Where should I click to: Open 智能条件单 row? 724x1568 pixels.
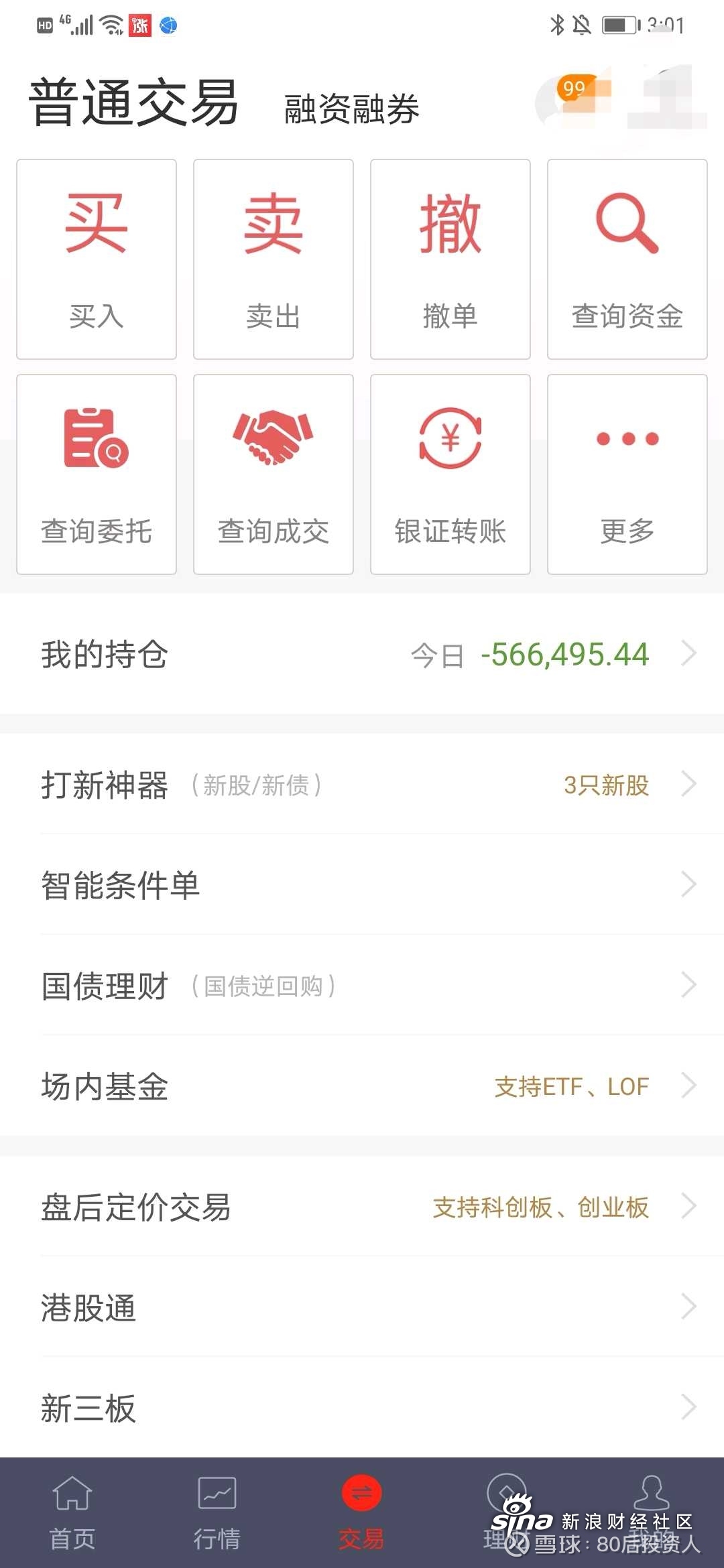pos(362,885)
